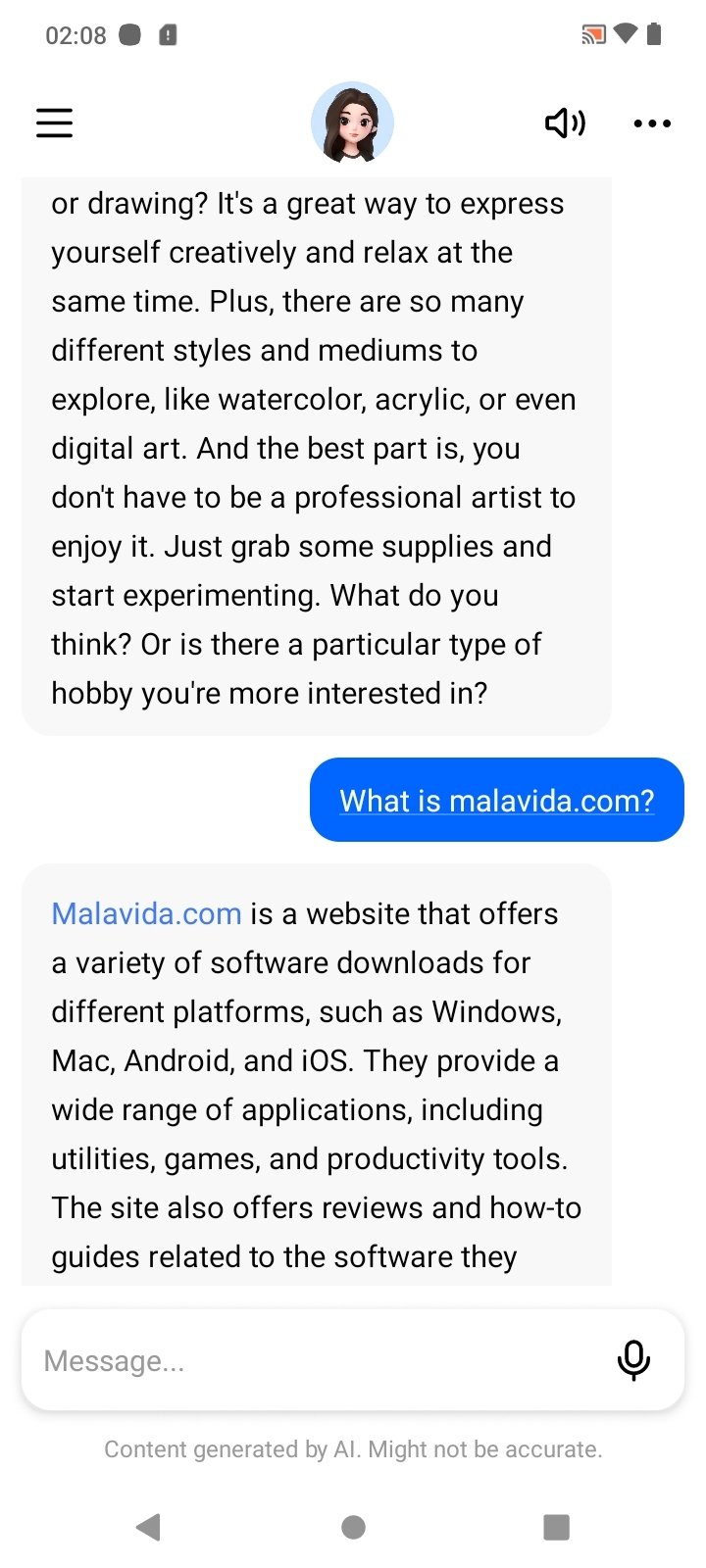Open the hamburger drawer menu
The image size is (706, 1568).
(x=55, y=123)
